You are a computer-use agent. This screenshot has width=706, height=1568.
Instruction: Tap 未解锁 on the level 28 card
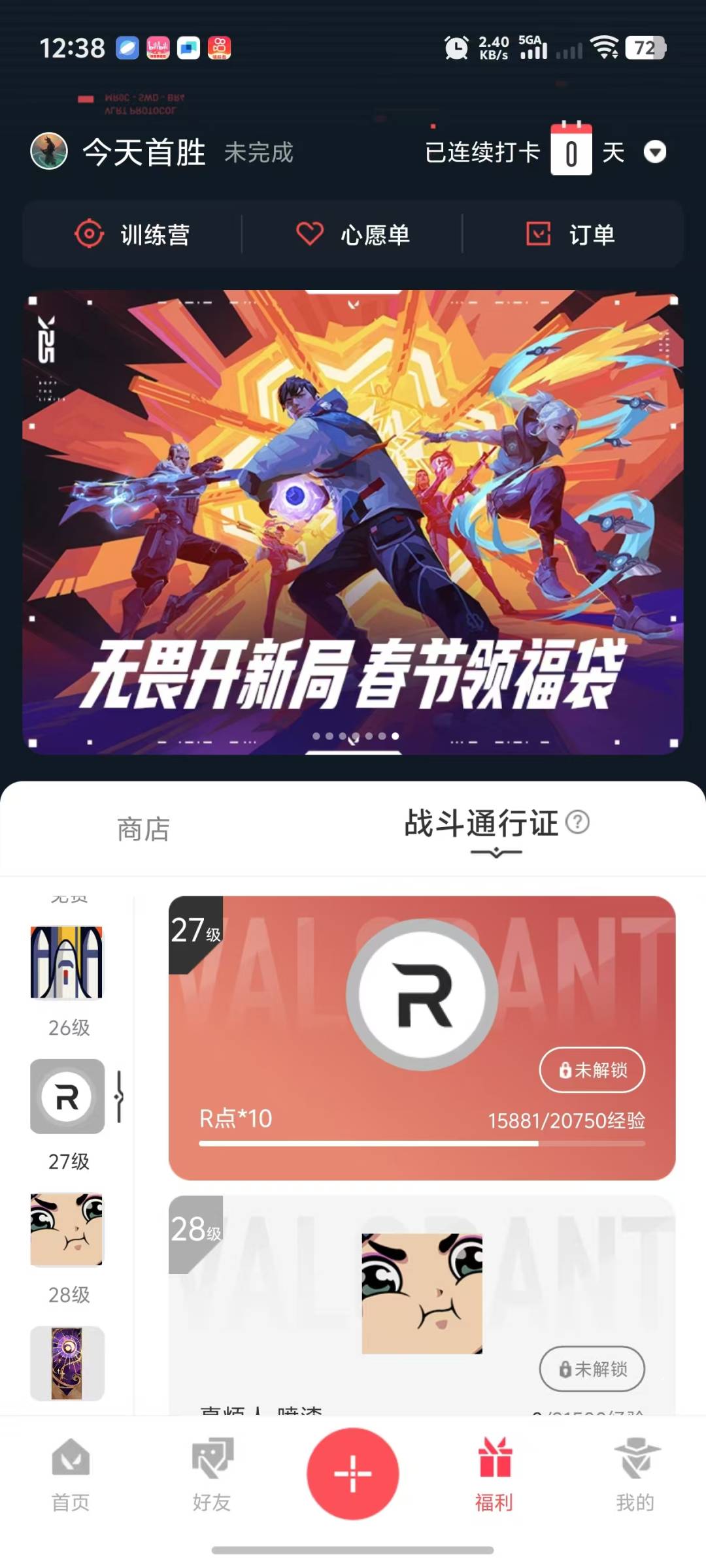592,1369
